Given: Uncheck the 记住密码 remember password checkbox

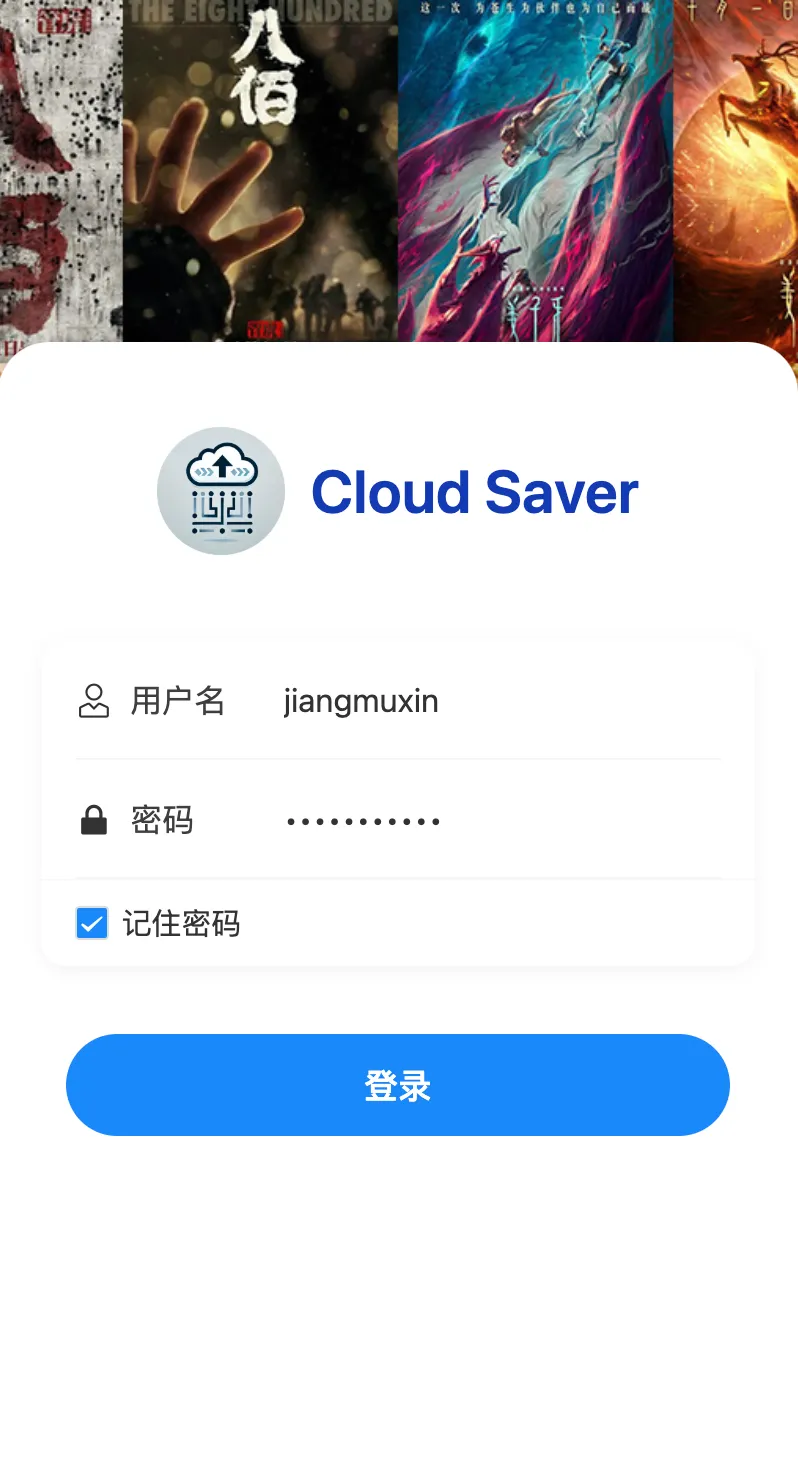Looking at the screenshot, I should [91, 923].
